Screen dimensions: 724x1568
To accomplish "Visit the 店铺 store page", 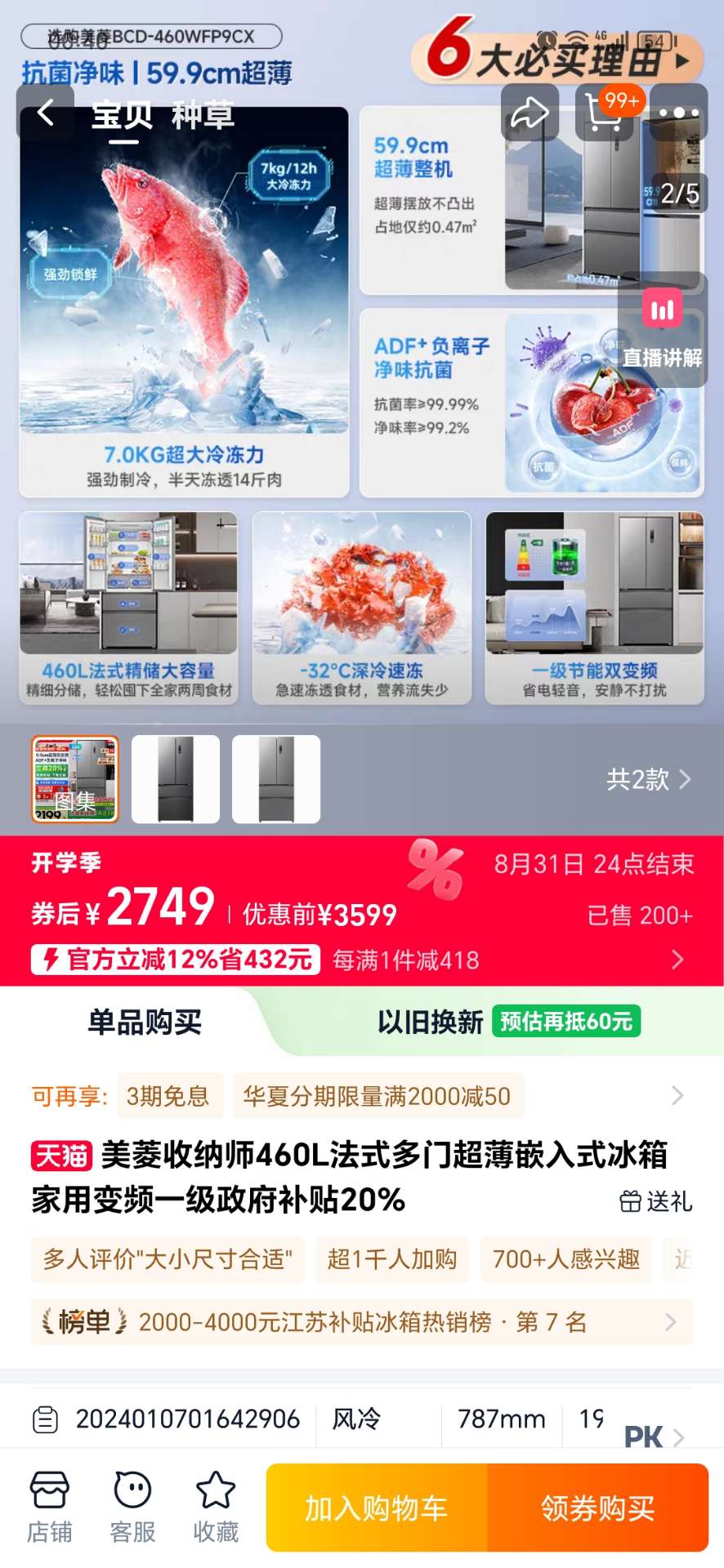I will 50,1508.
